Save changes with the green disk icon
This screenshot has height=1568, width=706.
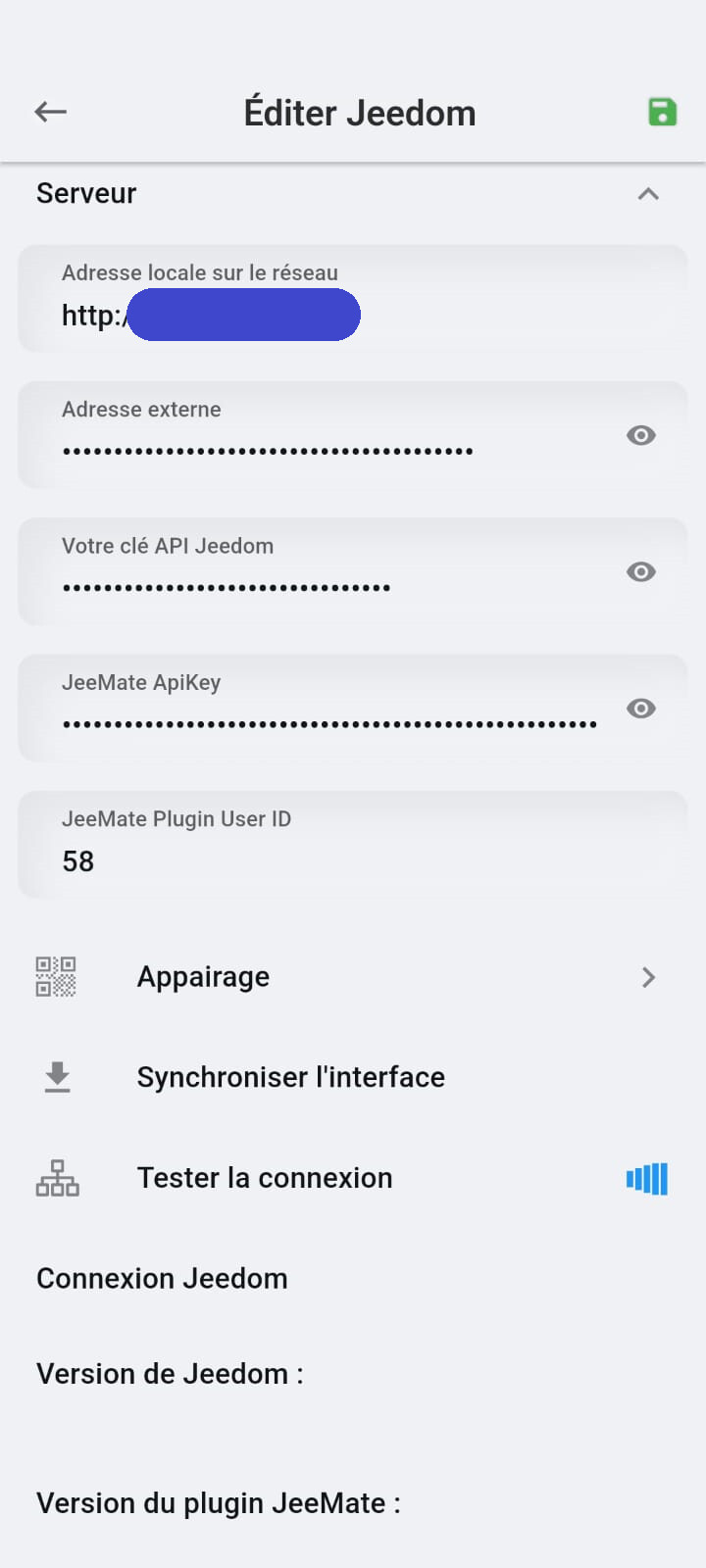(663, 112)
